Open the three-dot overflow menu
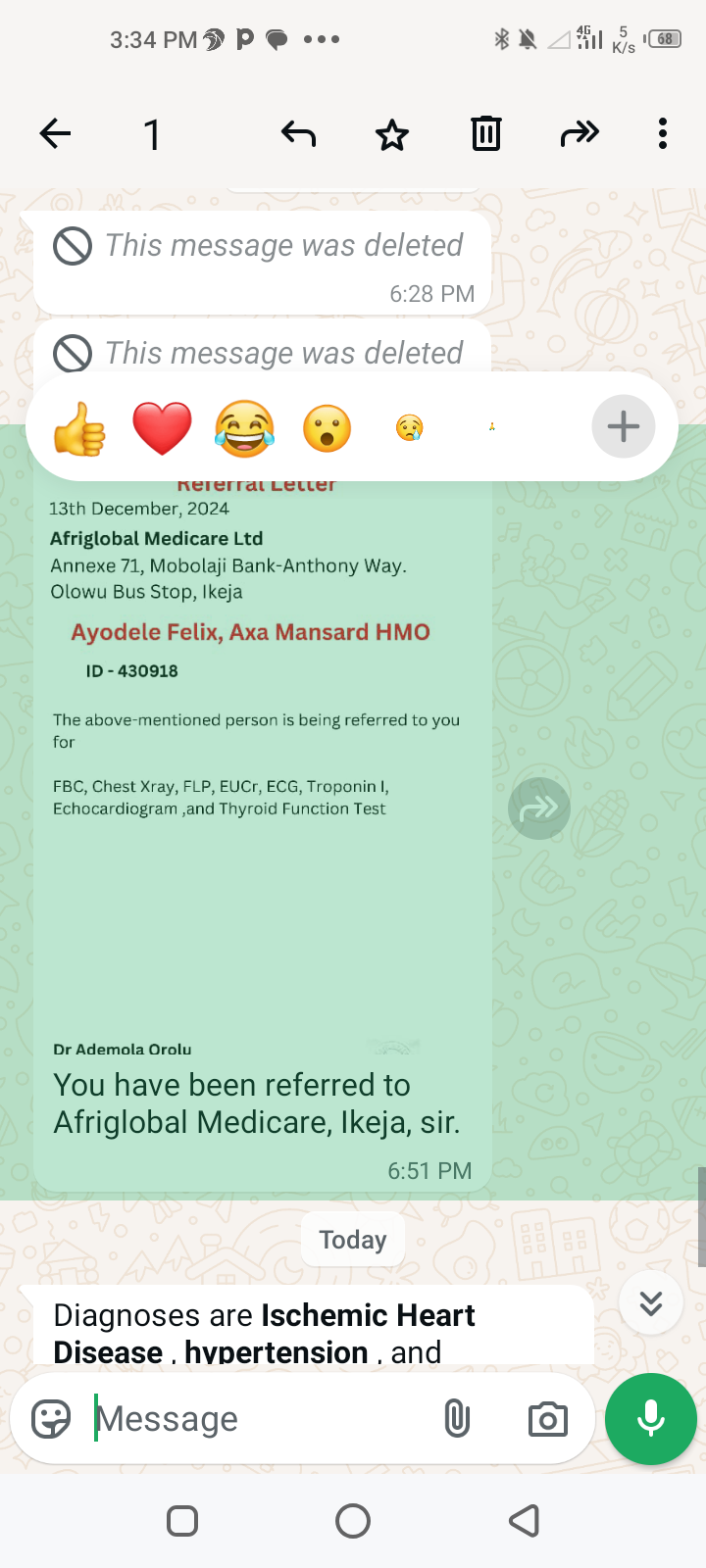This screenshot has width=706, height=1568. click(663, 133)
